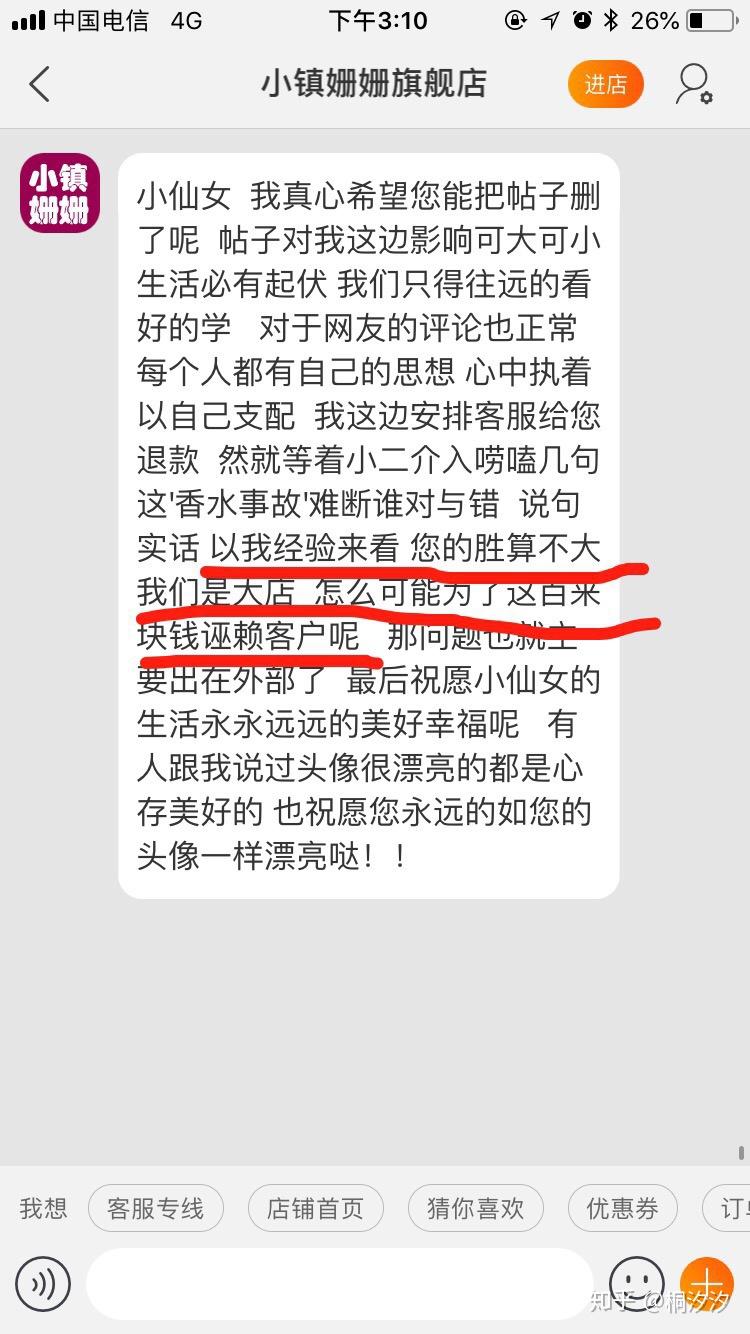Image resolution: width=750 pixels, height=1334 pixels.
Task: Tap 我想 in the quick reply bar
Action: (x=42, y=1208)
